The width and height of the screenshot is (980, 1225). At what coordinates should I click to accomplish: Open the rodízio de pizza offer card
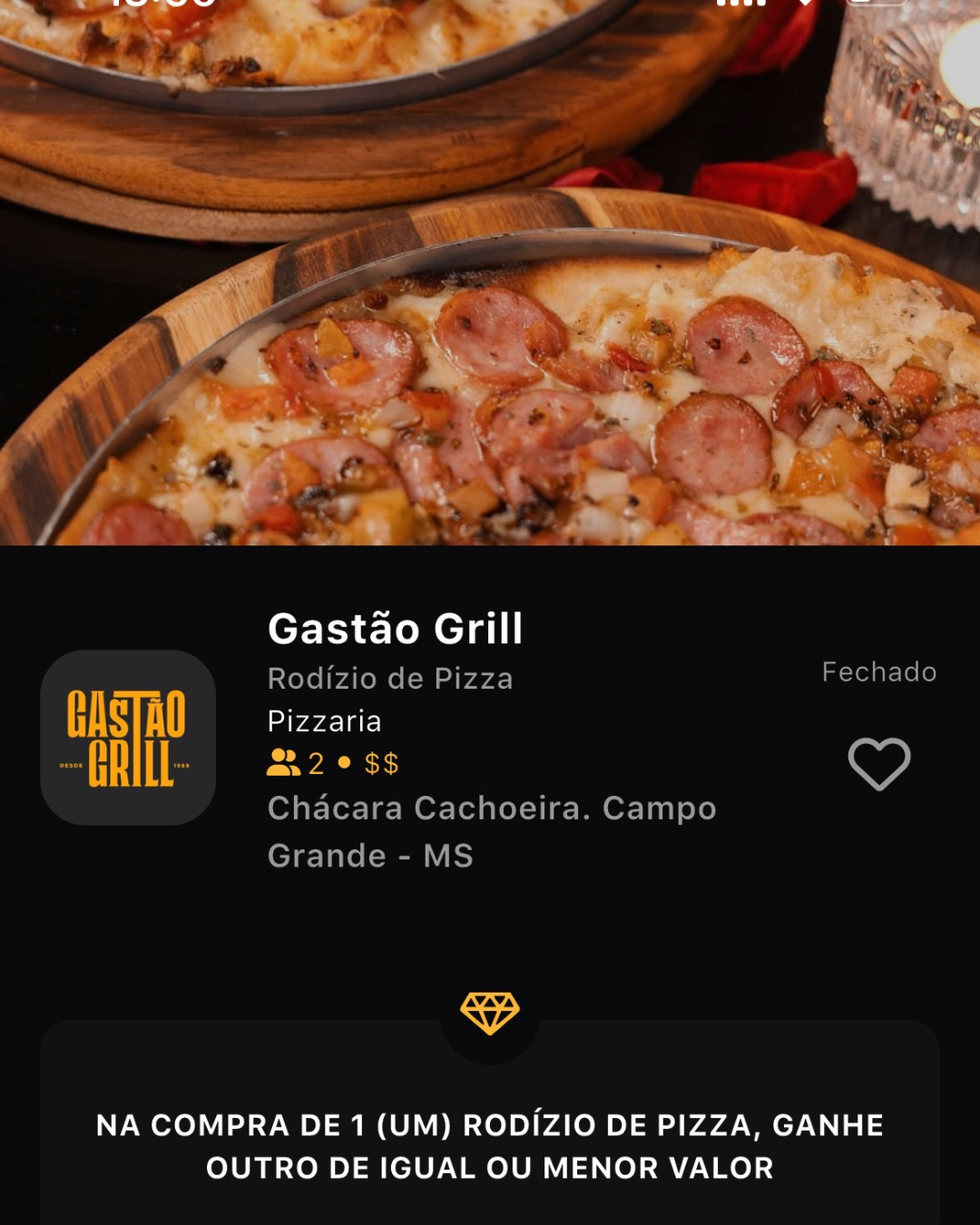[x=490, y=1145]
